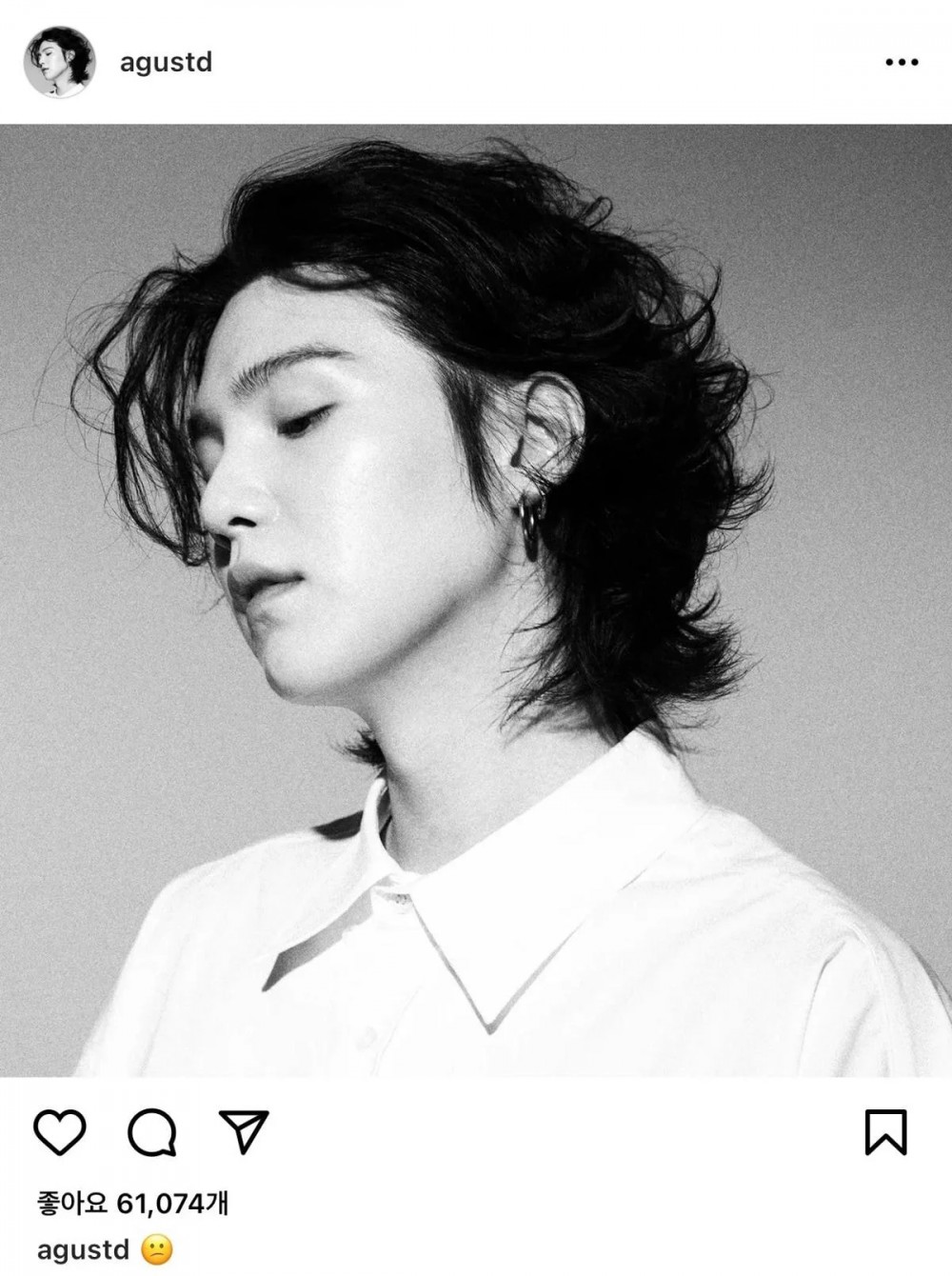Open the post's three-dot options menu

pos(902,63)
